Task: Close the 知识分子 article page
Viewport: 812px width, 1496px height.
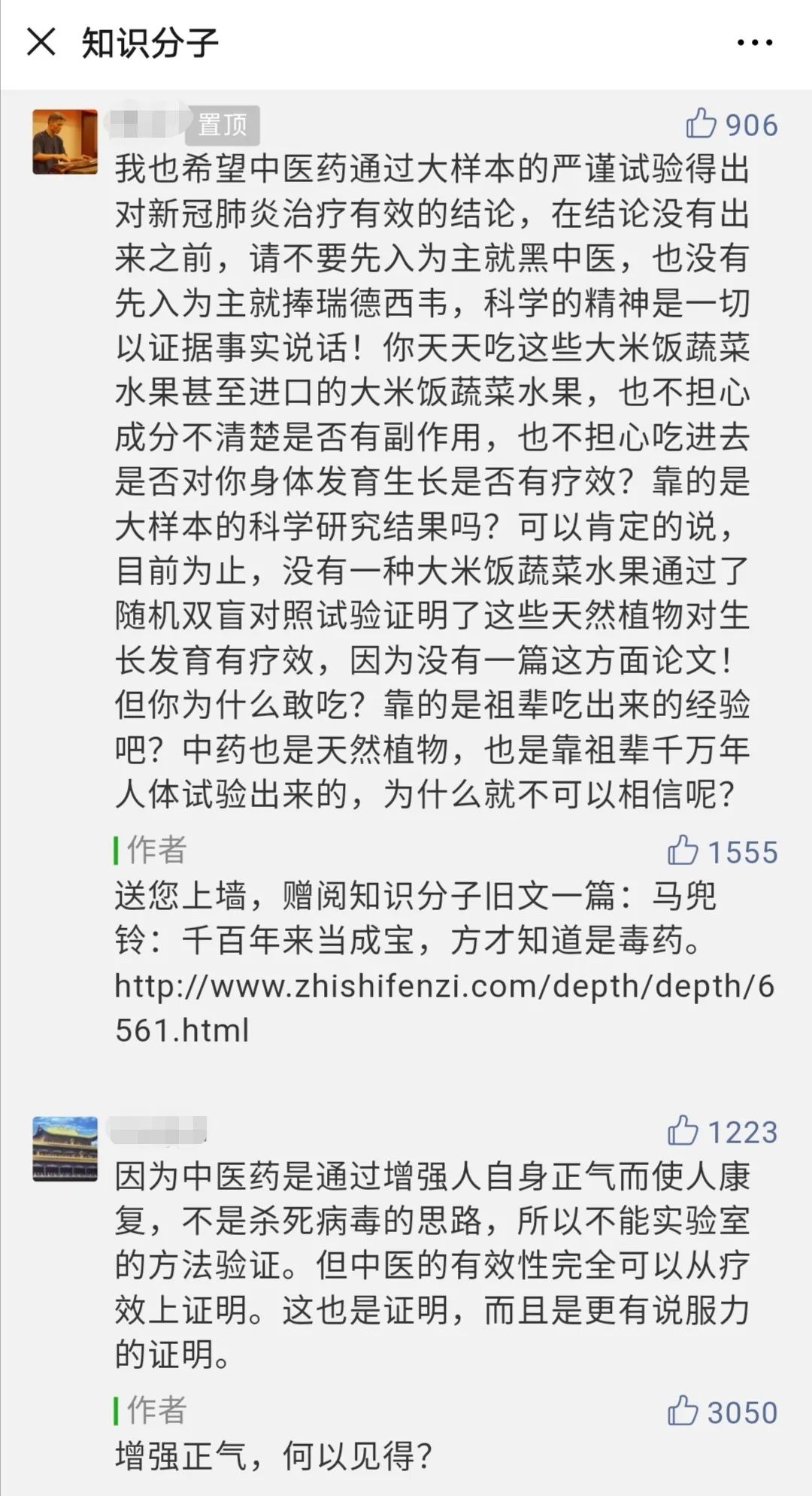Action: (x=41, y=41)
